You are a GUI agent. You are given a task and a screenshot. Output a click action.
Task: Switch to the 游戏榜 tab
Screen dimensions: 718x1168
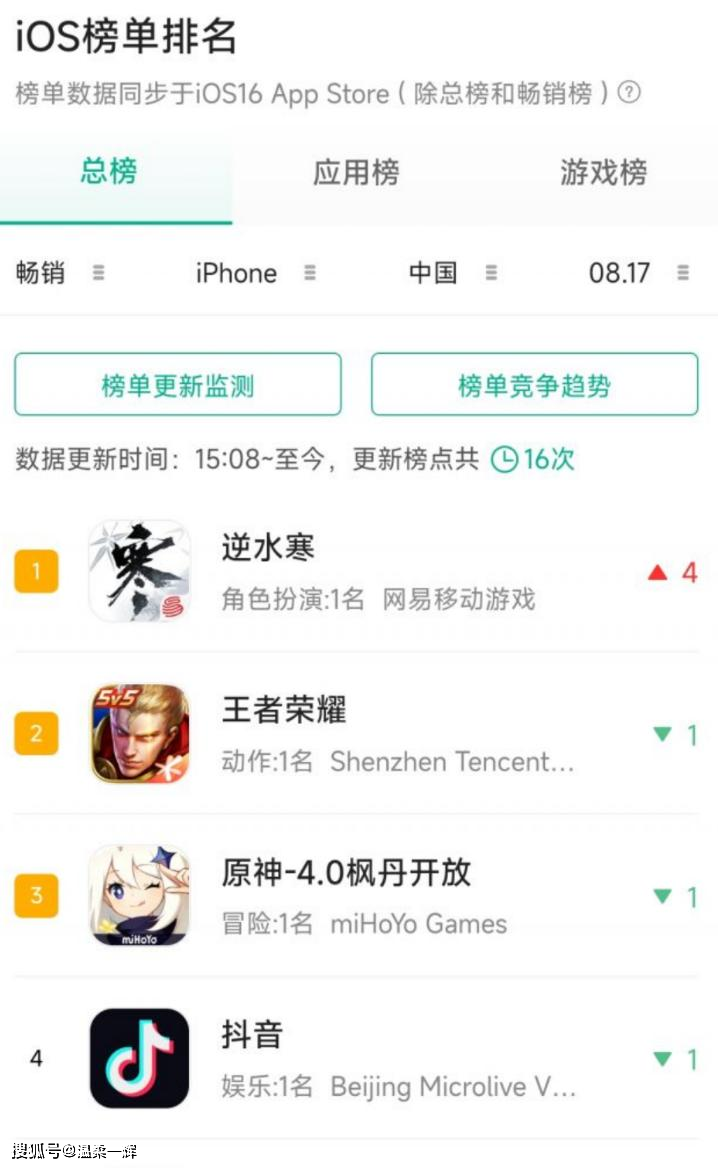click(x=603, y=172)
